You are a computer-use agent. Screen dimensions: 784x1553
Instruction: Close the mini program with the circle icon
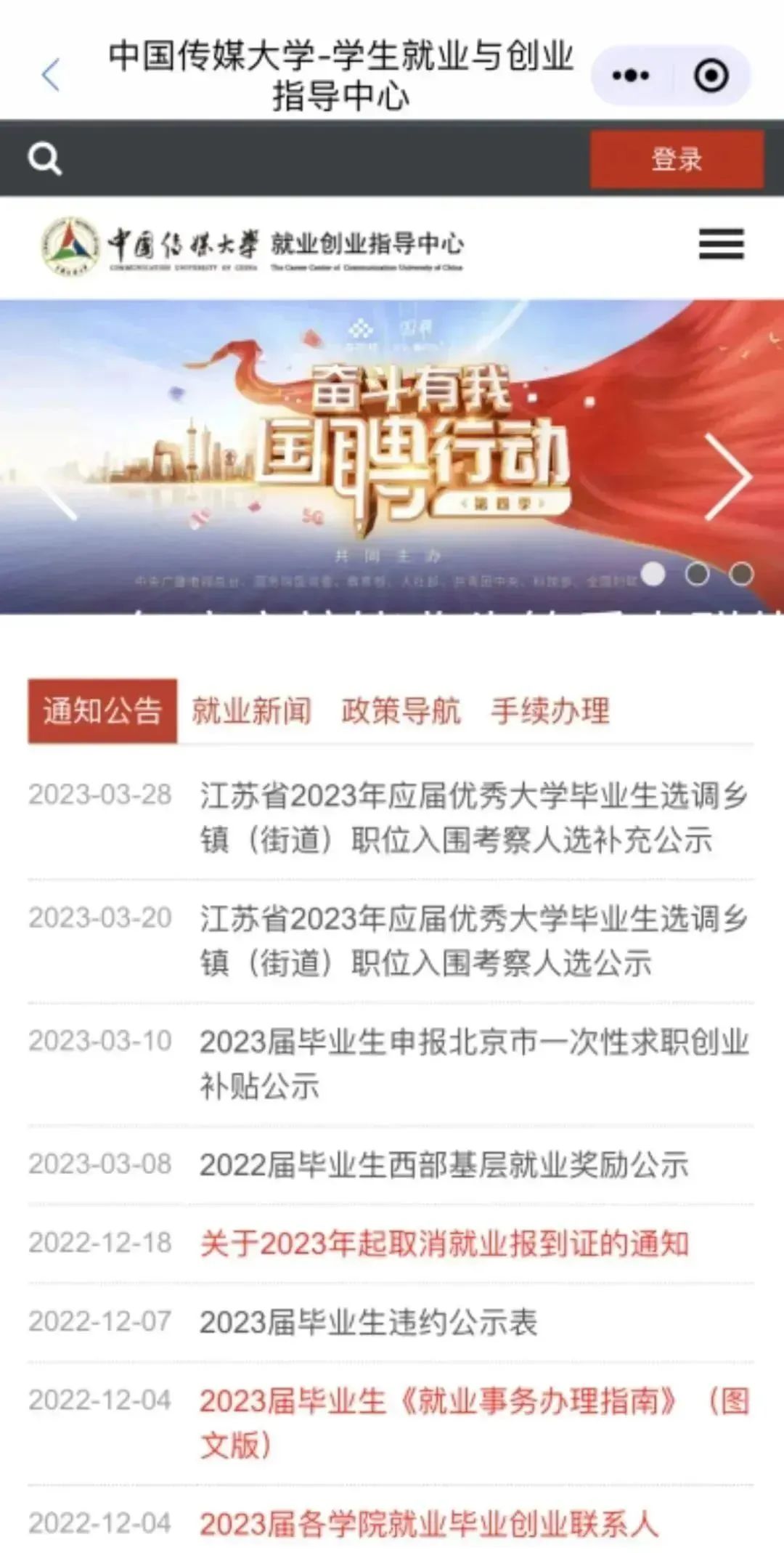[x=711, y=75]
